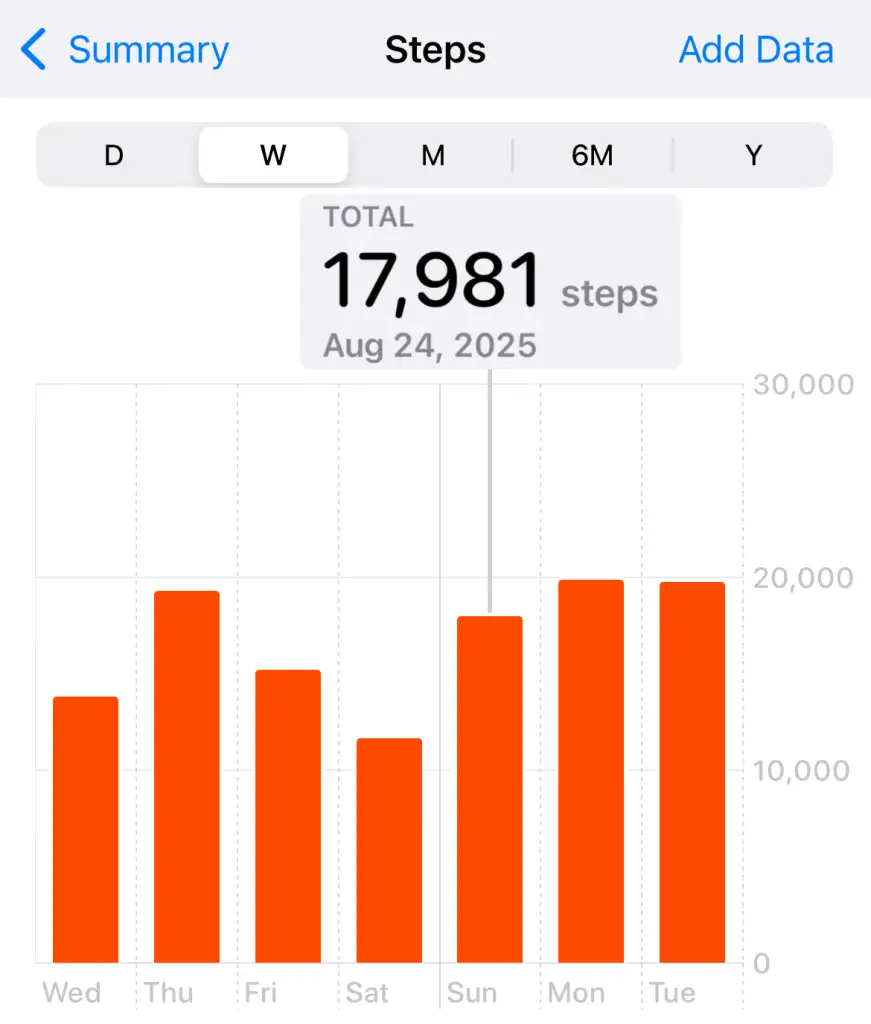Select the Wed steps bar
The image size is (871, 1024).
[85, 830]
